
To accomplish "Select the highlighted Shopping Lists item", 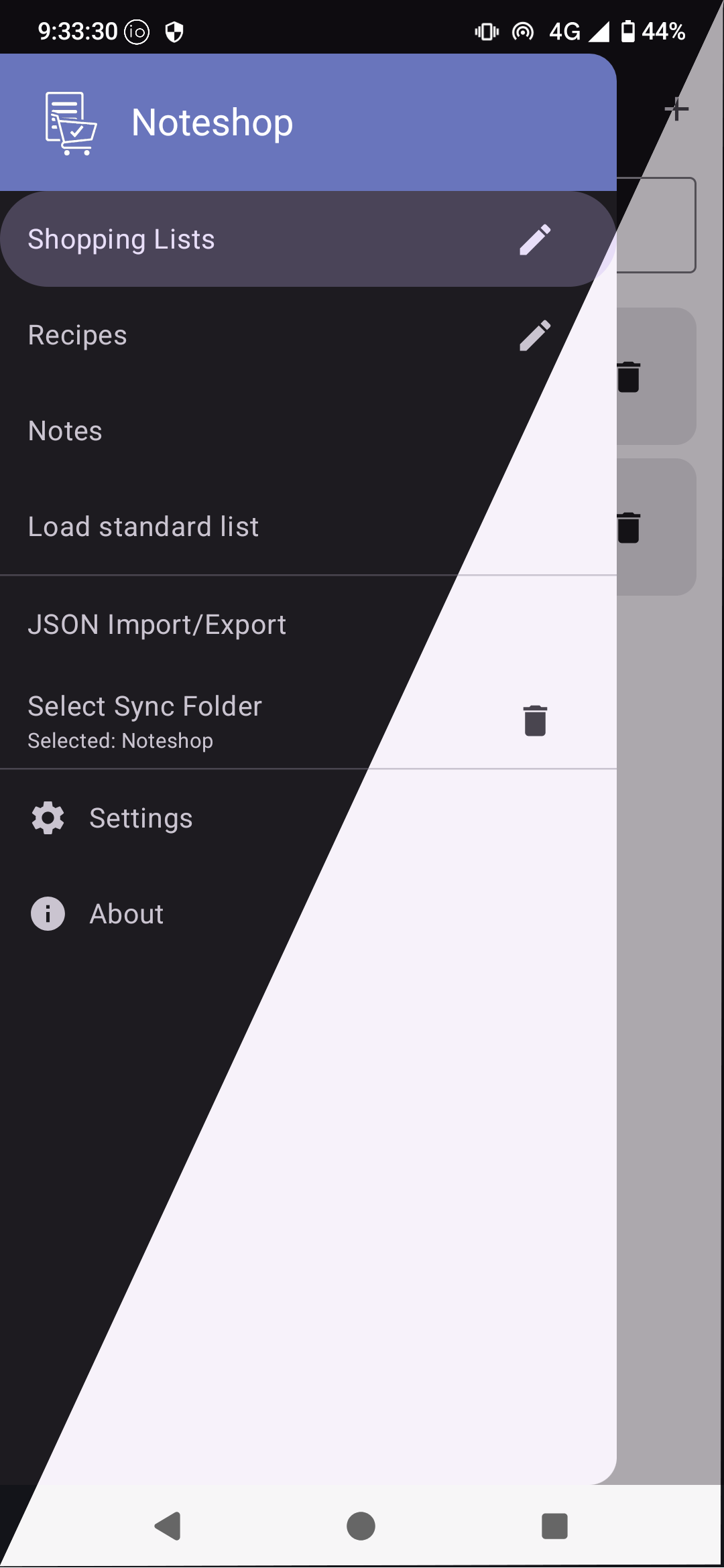I will tap(121, 238).
